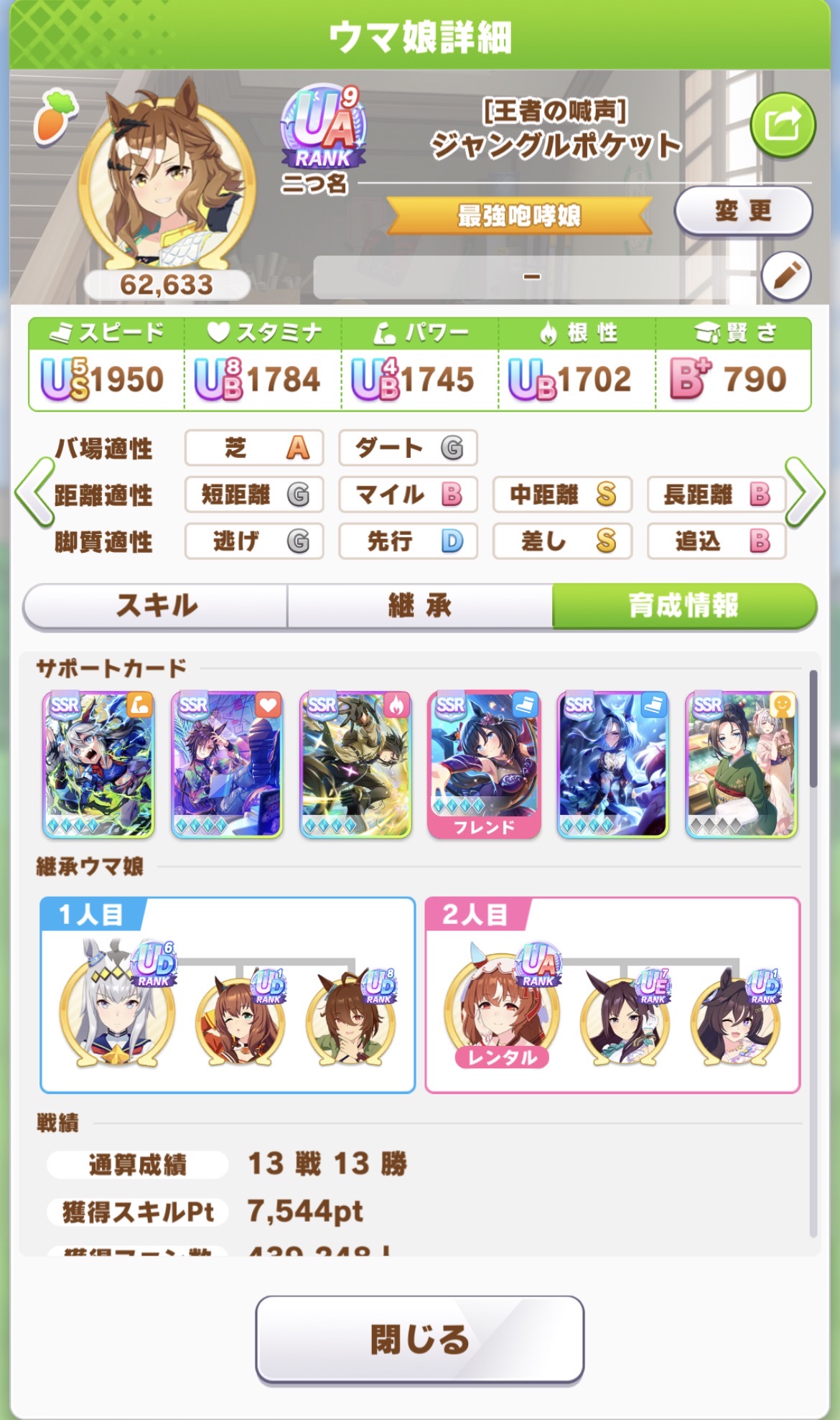The image size is (840, 1420).
Task: Open the フレンド SSR support card
Action: click(x=484, y=765)
